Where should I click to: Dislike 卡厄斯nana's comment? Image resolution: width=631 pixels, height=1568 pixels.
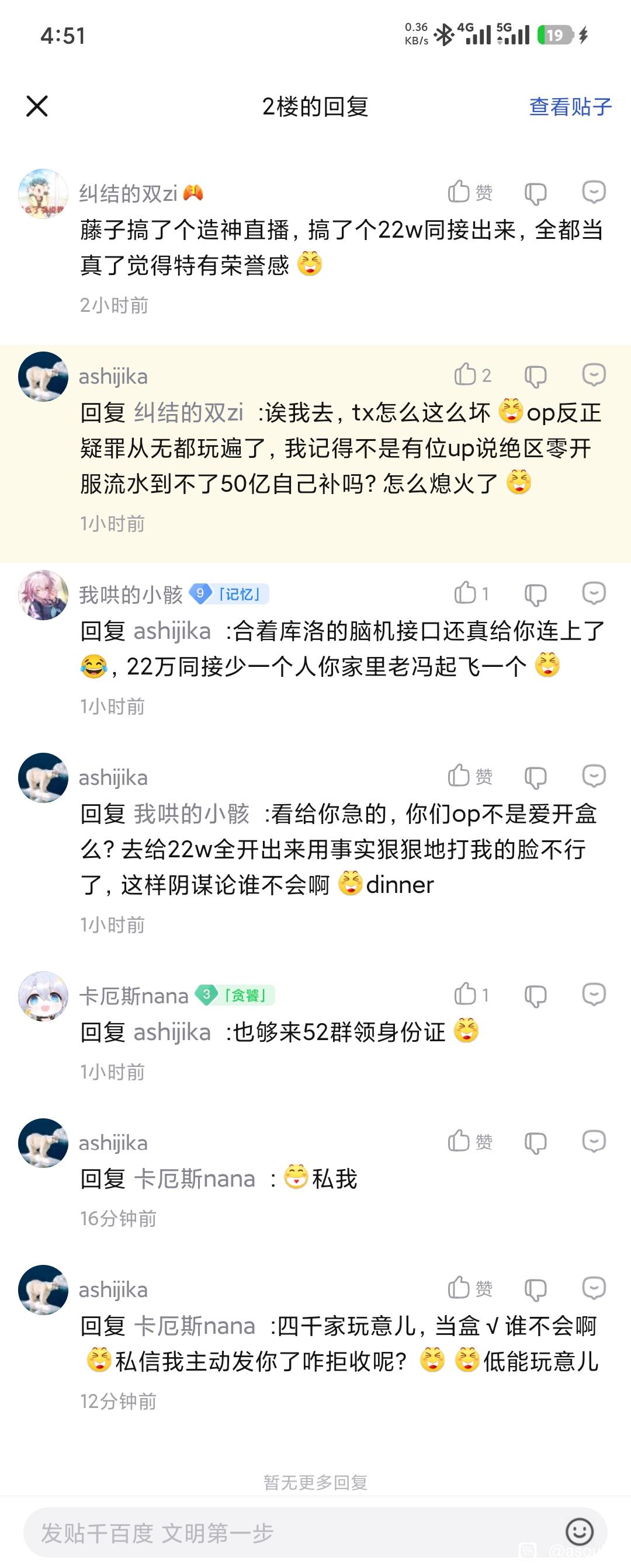pyautogui.click(x=535, y=996)
